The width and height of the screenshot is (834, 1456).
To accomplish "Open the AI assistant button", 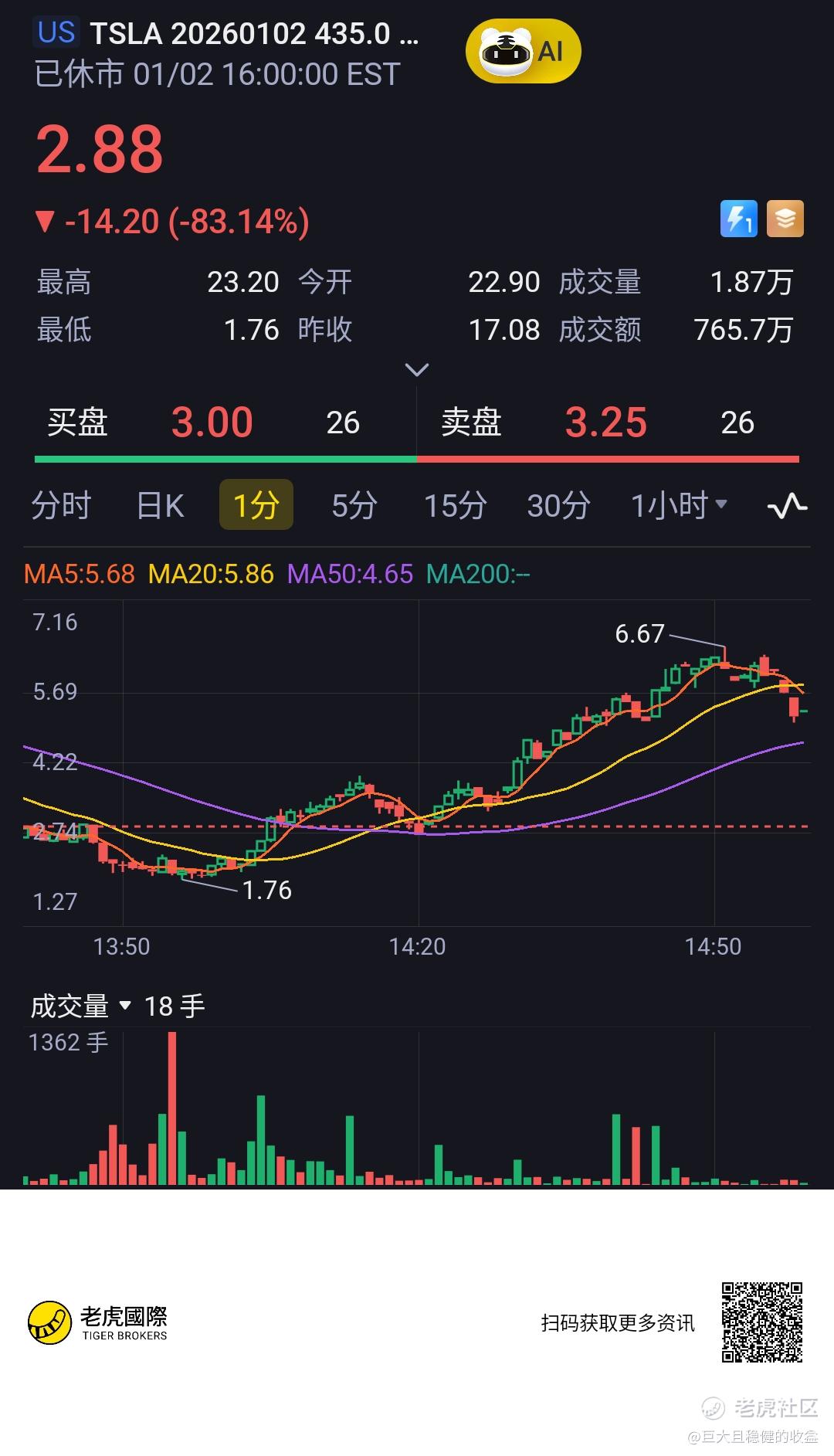I will point(523,52).
